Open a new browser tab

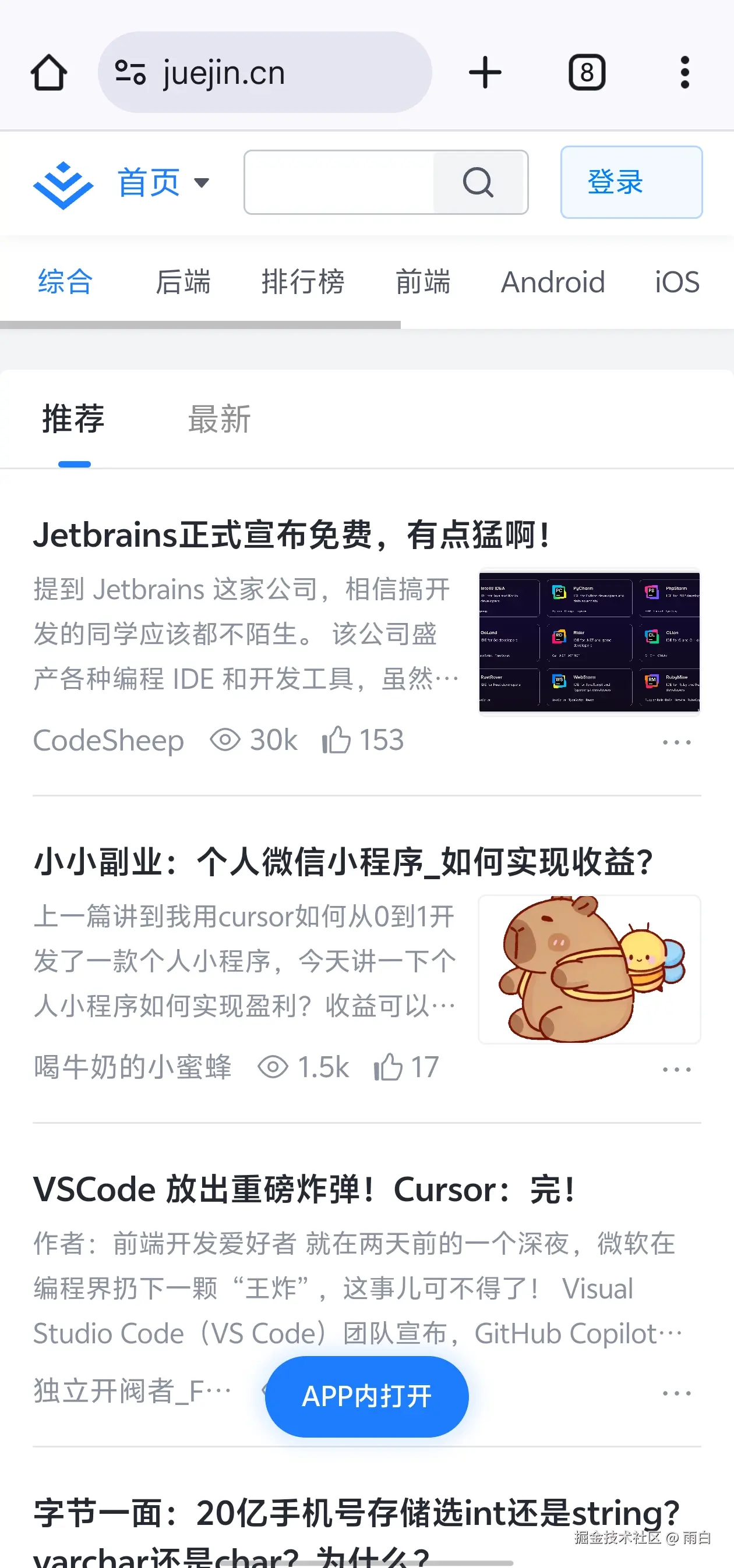[x=485, y=72]
